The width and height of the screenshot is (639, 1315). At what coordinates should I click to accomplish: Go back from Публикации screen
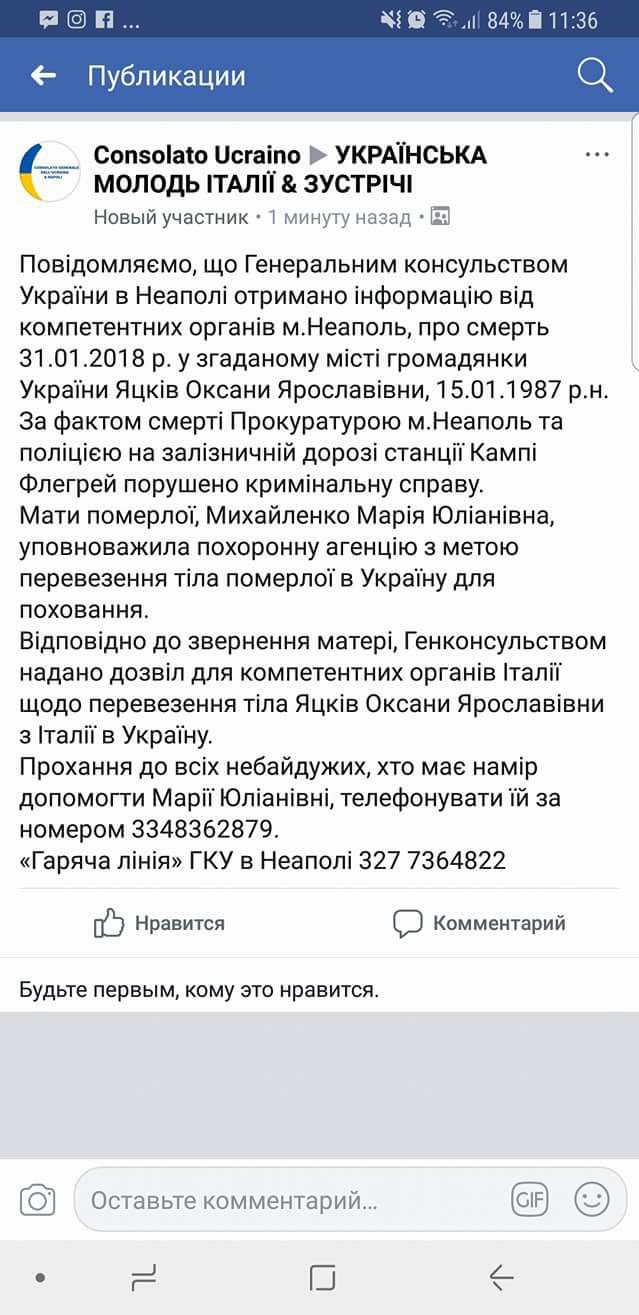point(42,75)
